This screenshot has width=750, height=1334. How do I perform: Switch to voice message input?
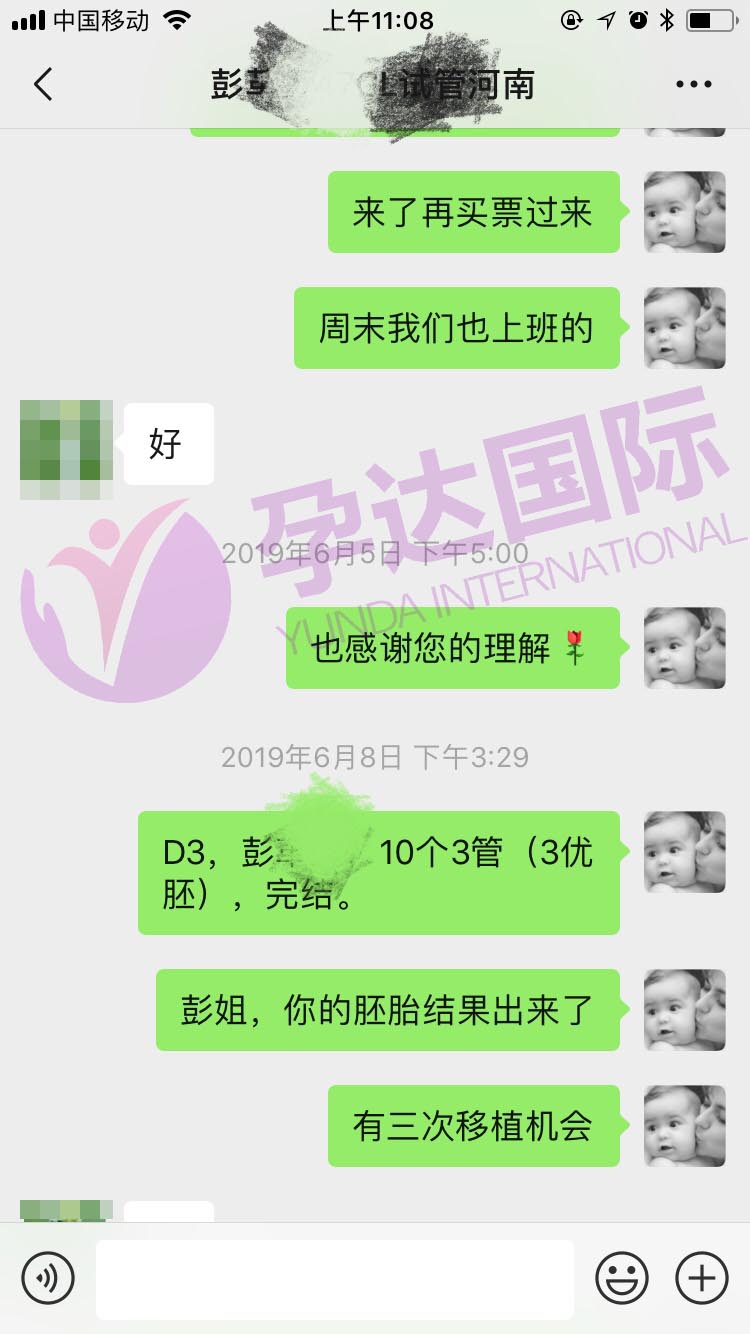48,1277
